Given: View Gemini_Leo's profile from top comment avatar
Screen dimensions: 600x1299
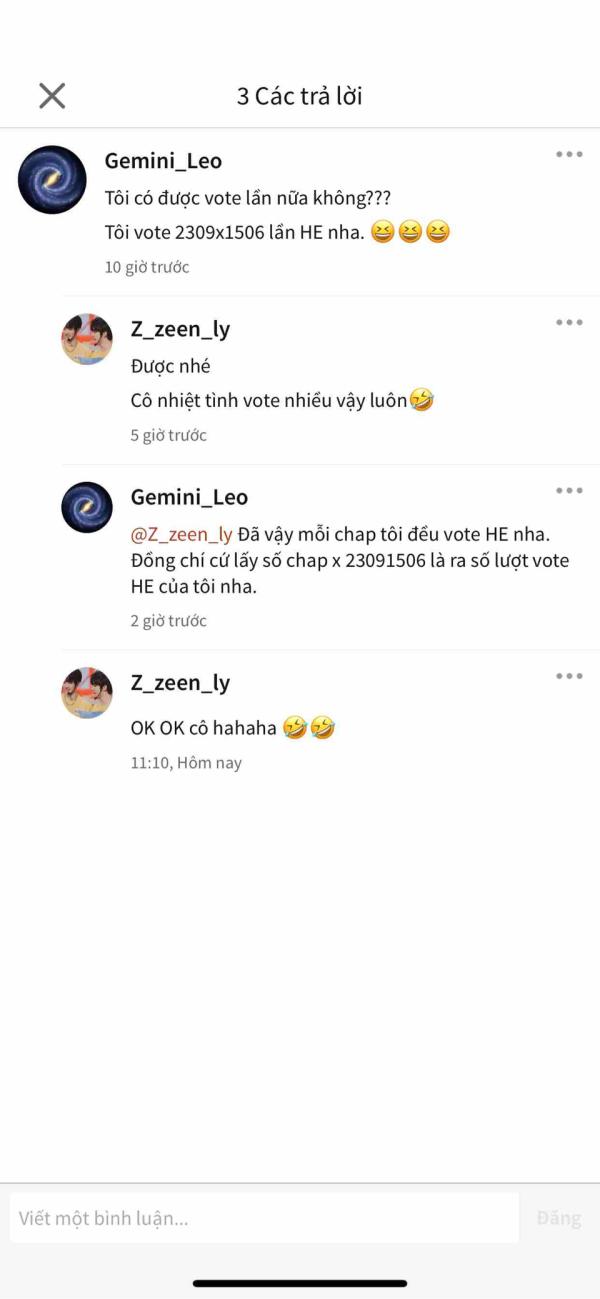Looking at the screenshot, I should [52, 180].
